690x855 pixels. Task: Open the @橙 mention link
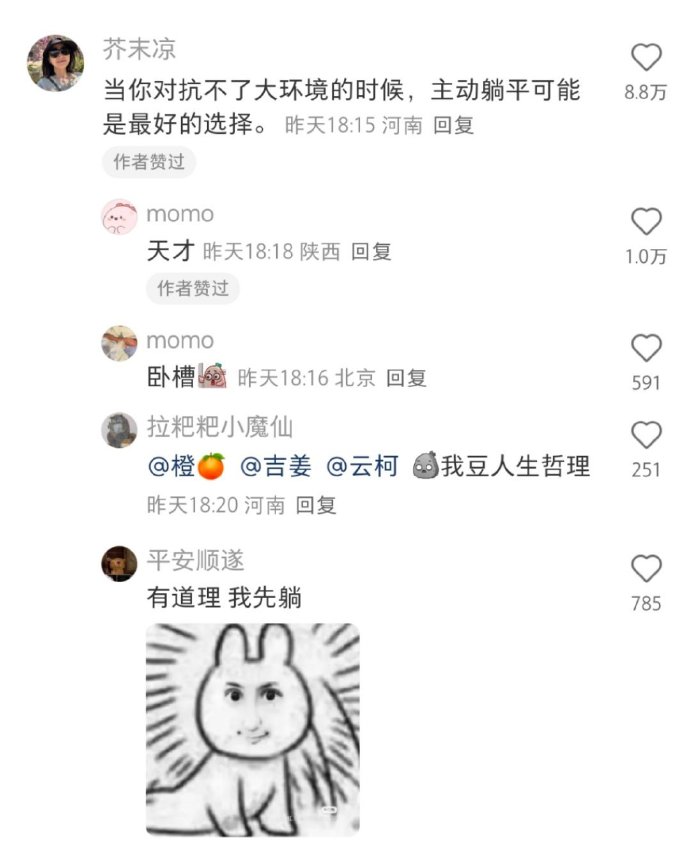185,466
